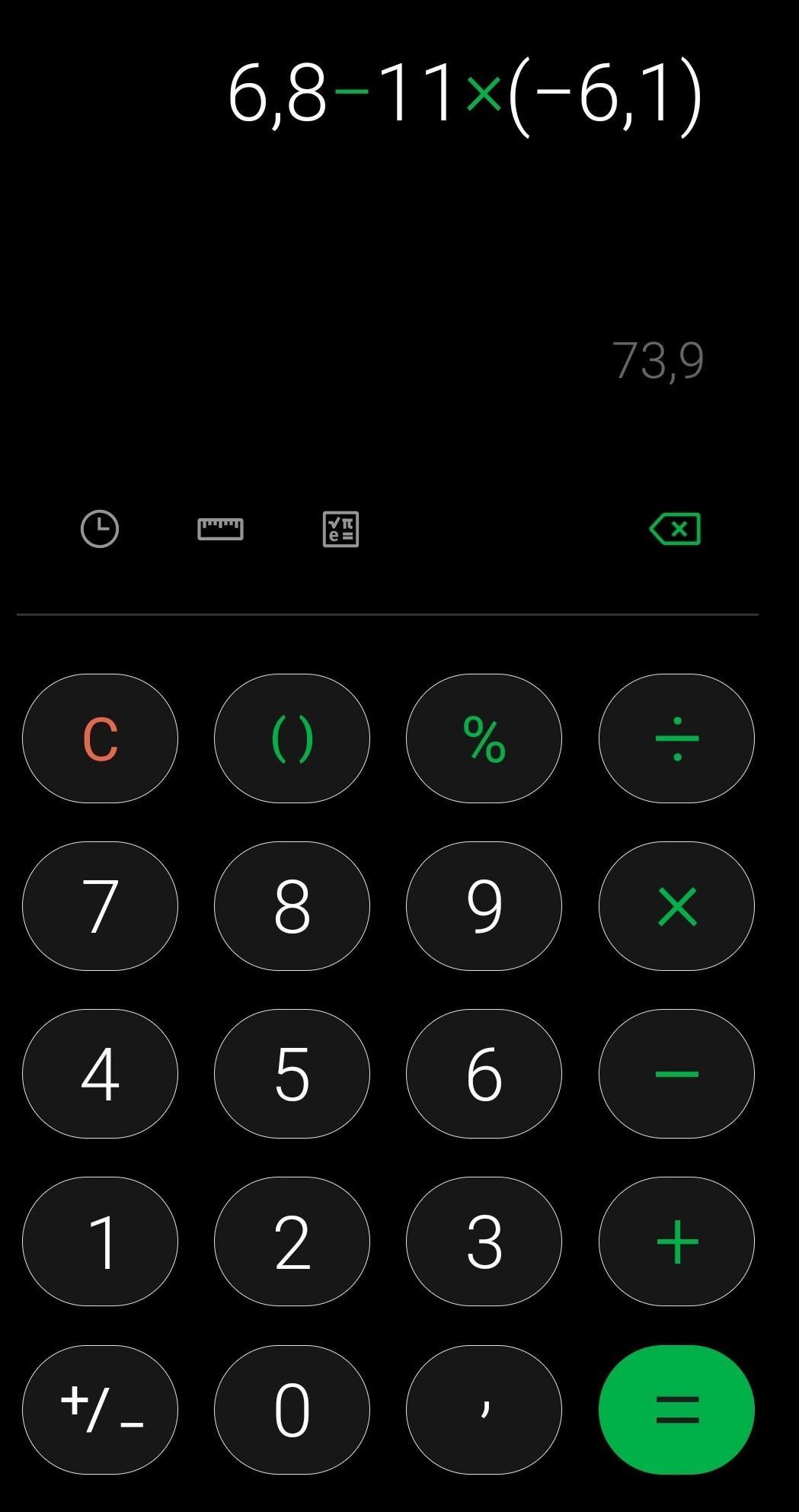Image resolution: width=799 pixels, height=1512 pixels.
Task: Enter digit 9
Action: [x=484, y=906]
